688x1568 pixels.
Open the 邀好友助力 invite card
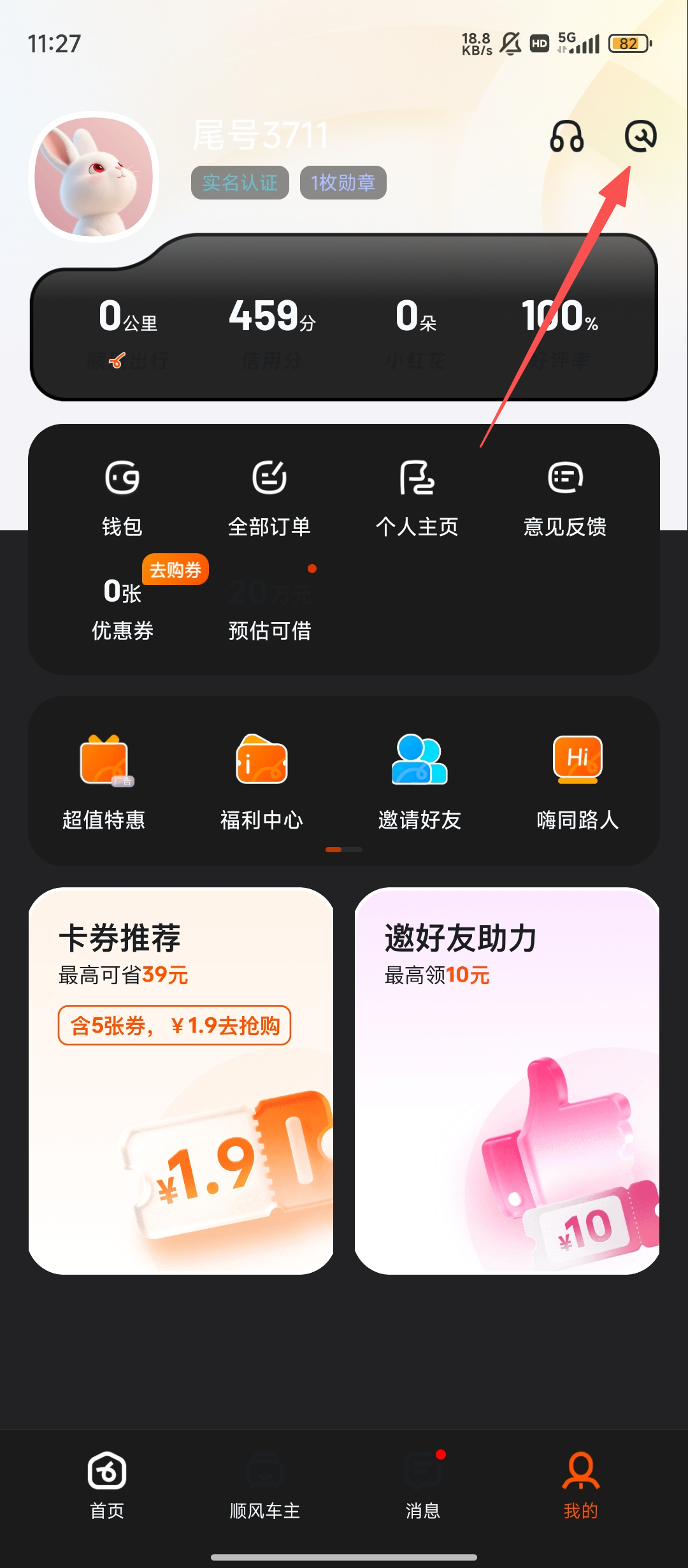tap(507, 1081)
